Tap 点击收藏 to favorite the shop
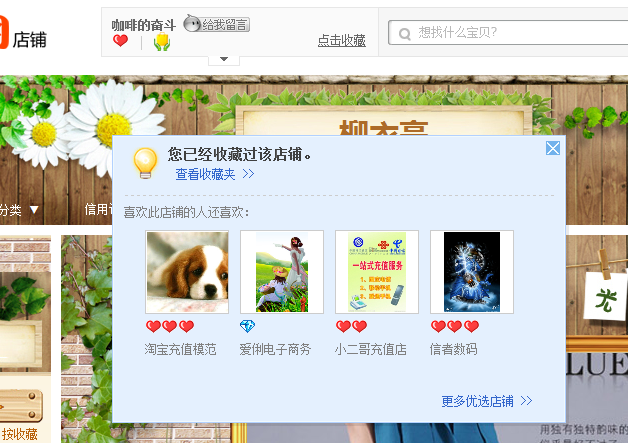The width and height of the screenshot is (628, 443). coord(341,41)
